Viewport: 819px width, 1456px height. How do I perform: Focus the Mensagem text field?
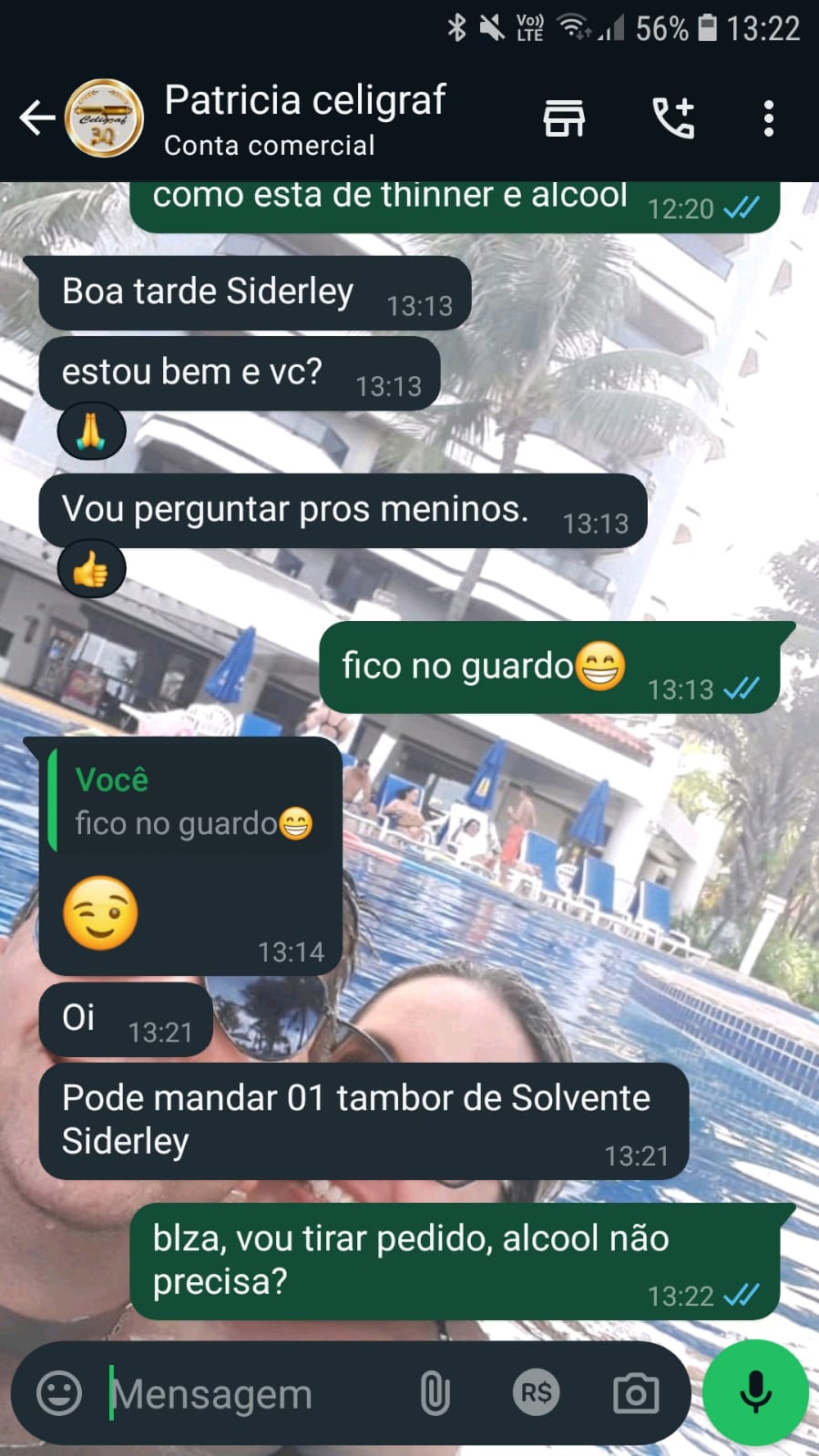(x=246, y=1393)
